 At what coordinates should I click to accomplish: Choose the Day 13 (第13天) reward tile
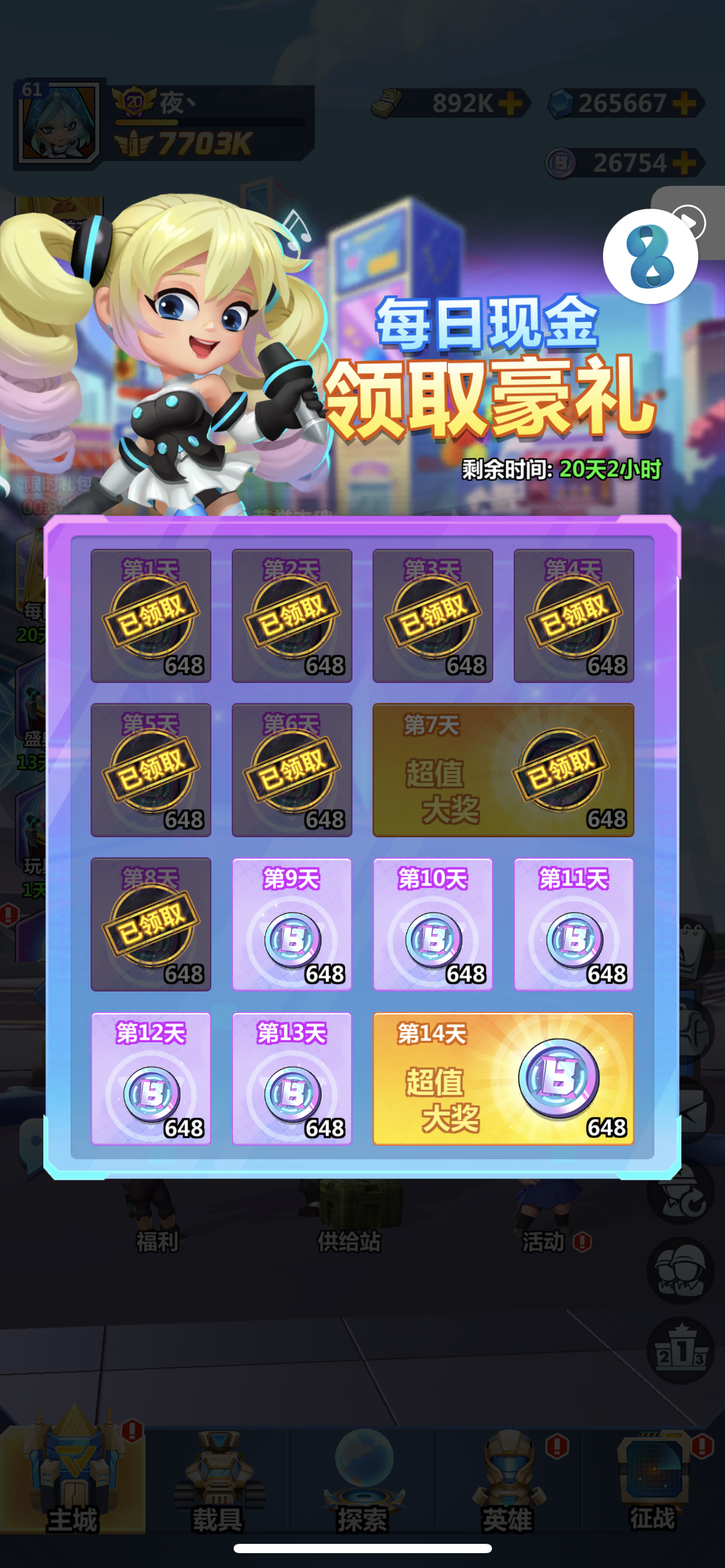click(x=292, y=1078)
